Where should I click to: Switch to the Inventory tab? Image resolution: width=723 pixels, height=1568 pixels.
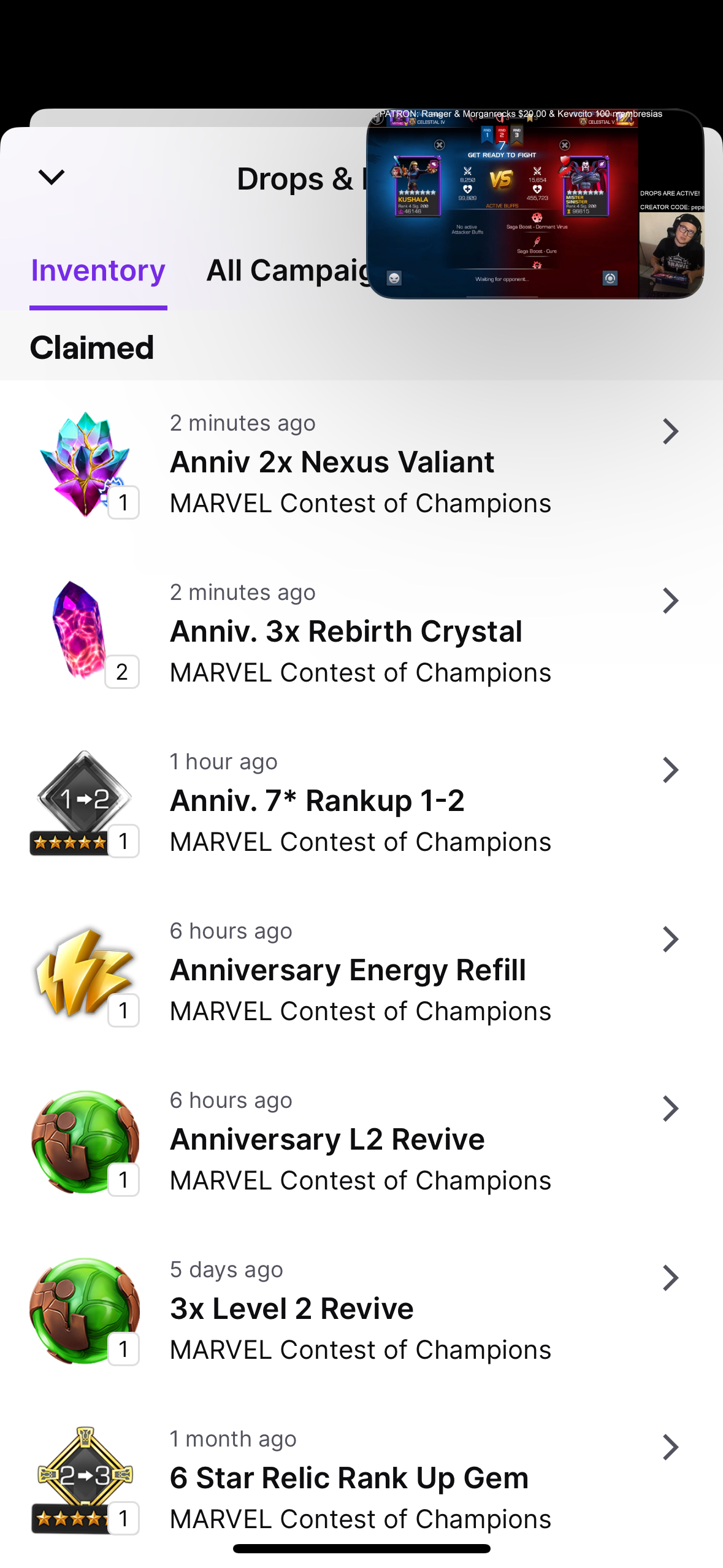pos(98,271)
